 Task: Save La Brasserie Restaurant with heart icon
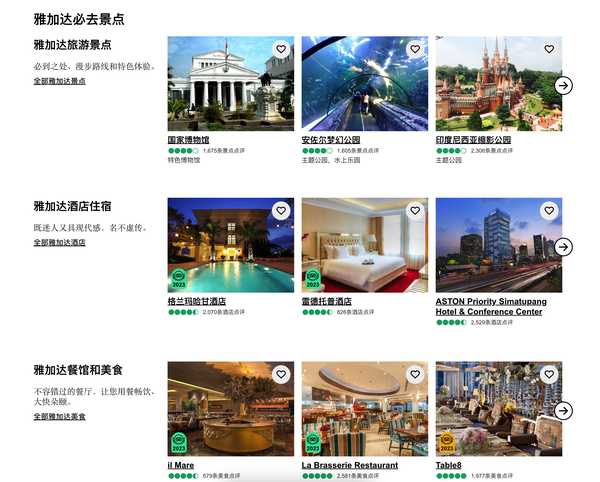(415, 374)
